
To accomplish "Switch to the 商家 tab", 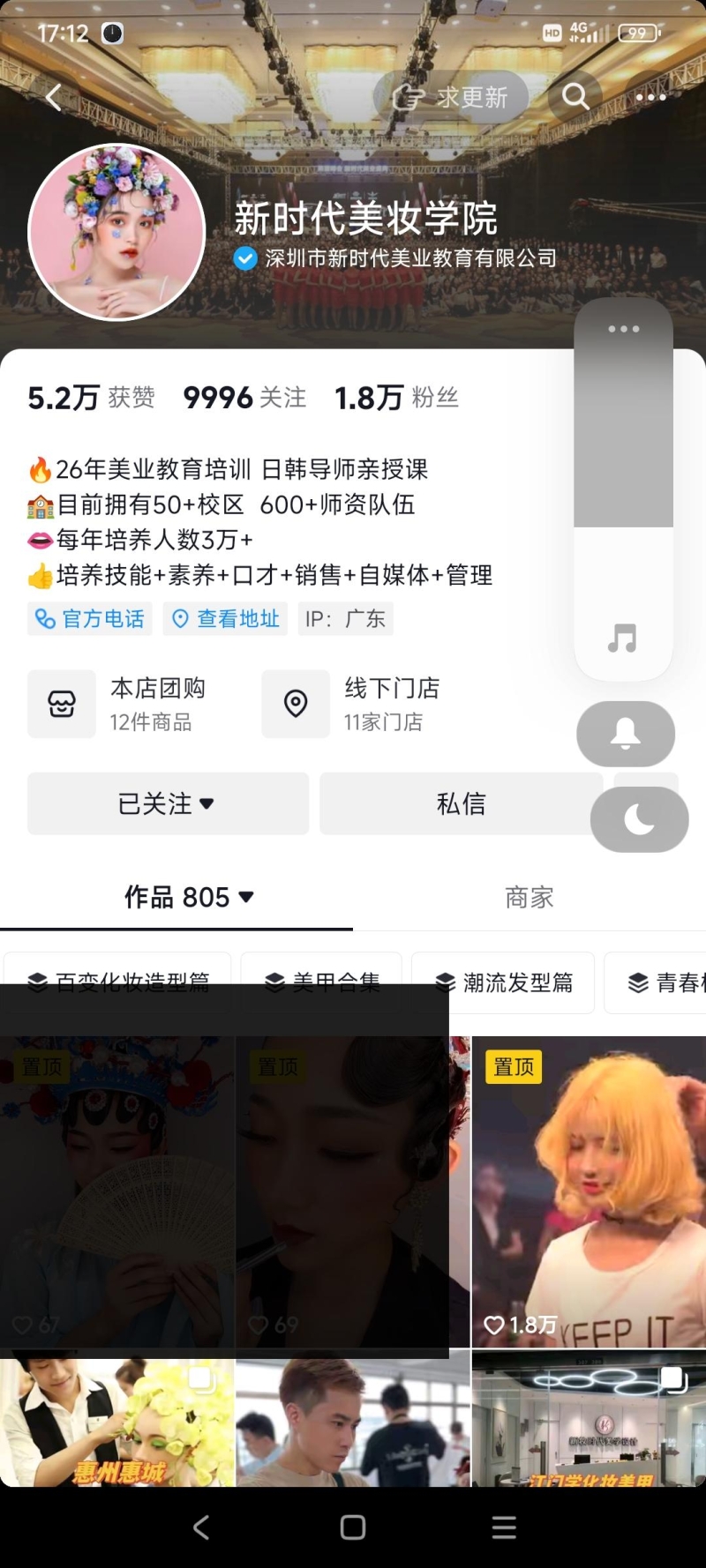I will point(529,898).
